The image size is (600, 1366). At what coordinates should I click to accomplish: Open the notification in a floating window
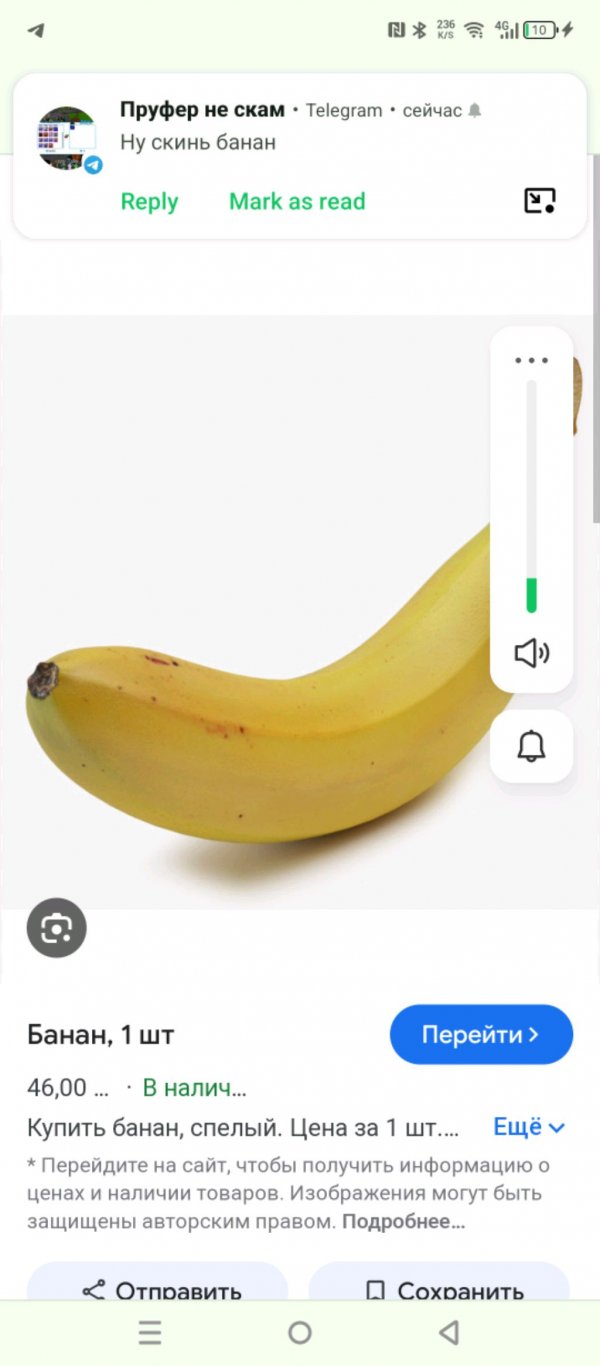(540, 201)
